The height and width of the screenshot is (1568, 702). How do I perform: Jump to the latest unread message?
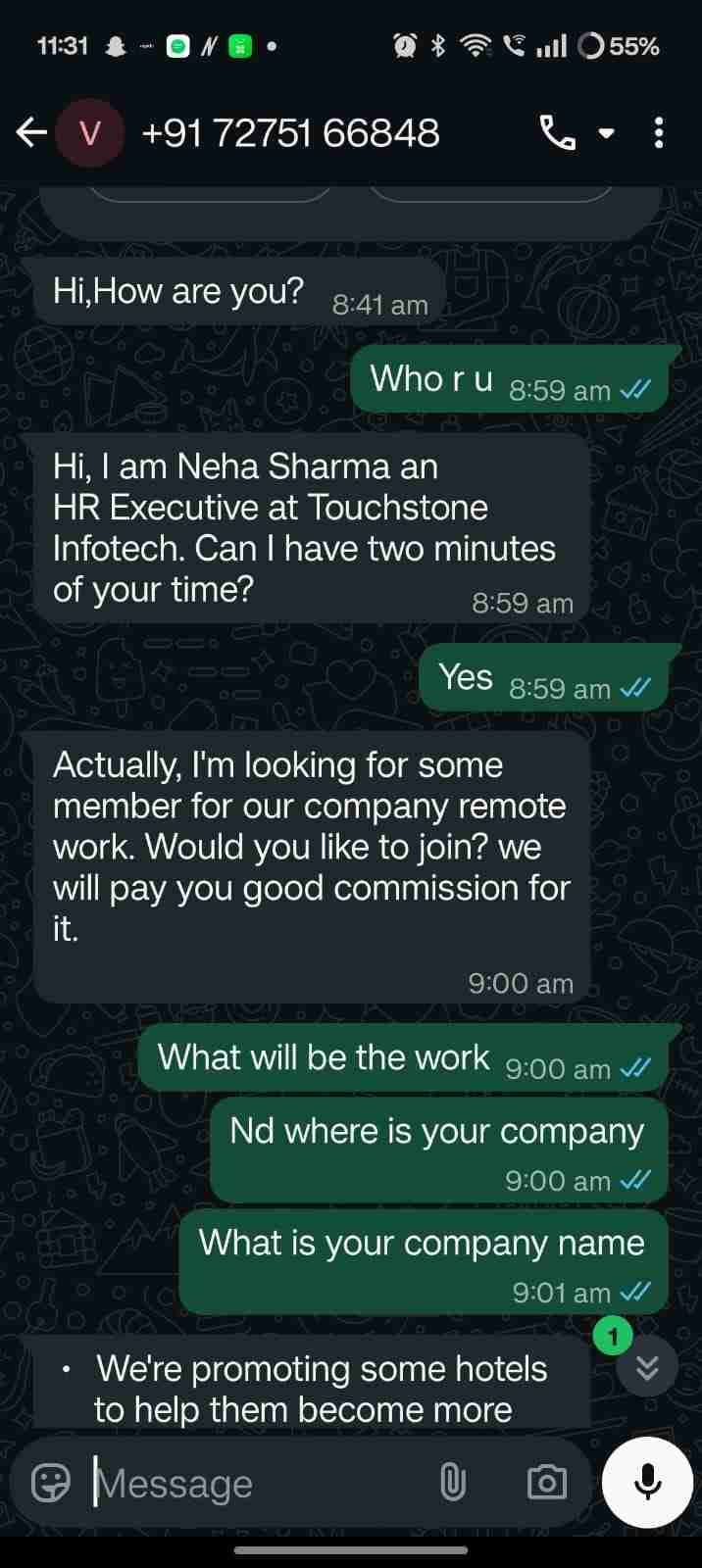point(647,1367)
